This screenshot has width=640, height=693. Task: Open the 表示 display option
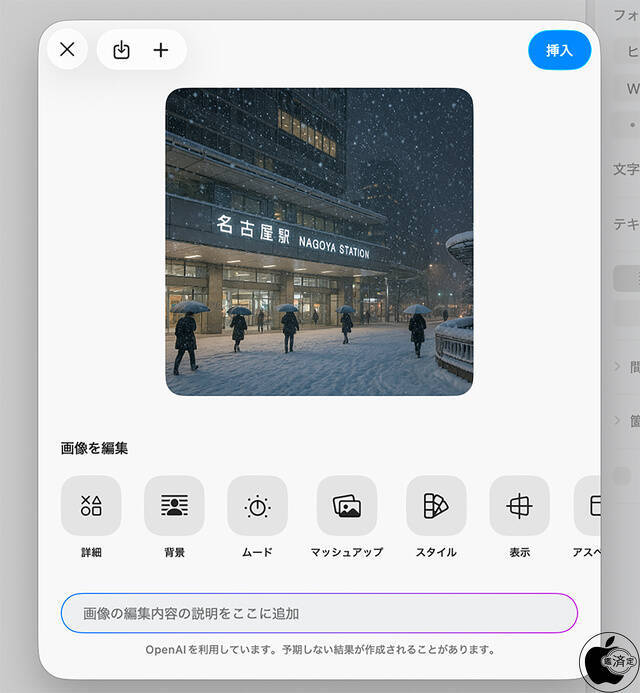point(519,506)
